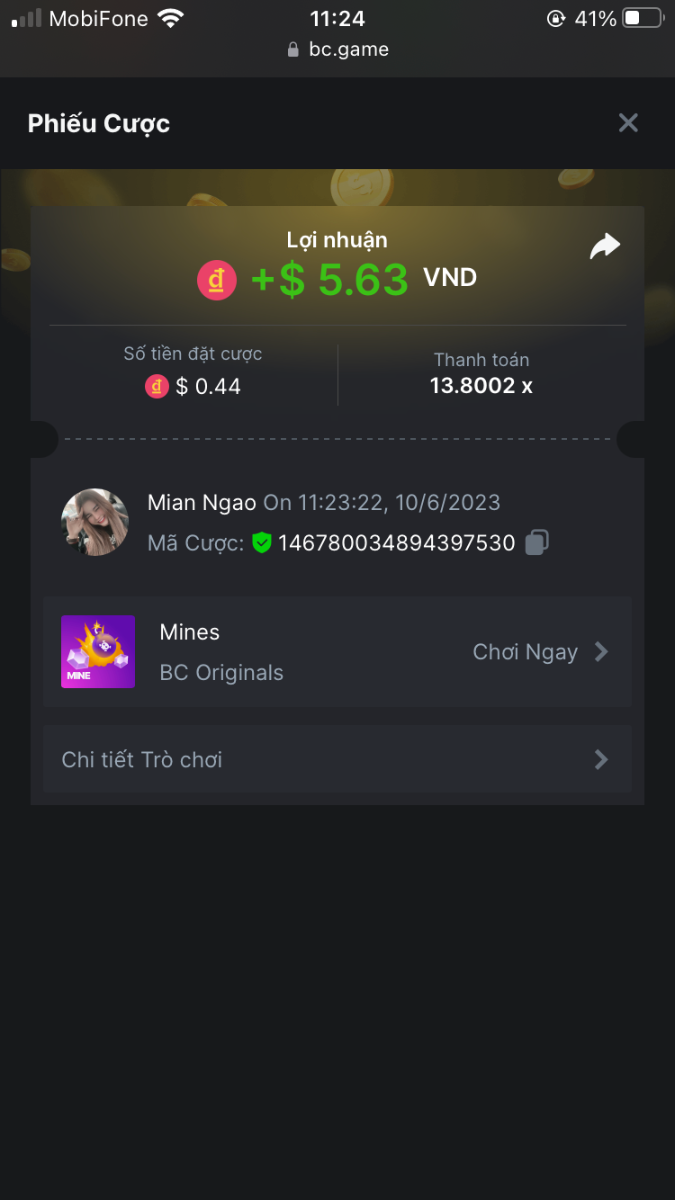
Task: Open Mian Ngao's profile avatar
Action: 95,522
